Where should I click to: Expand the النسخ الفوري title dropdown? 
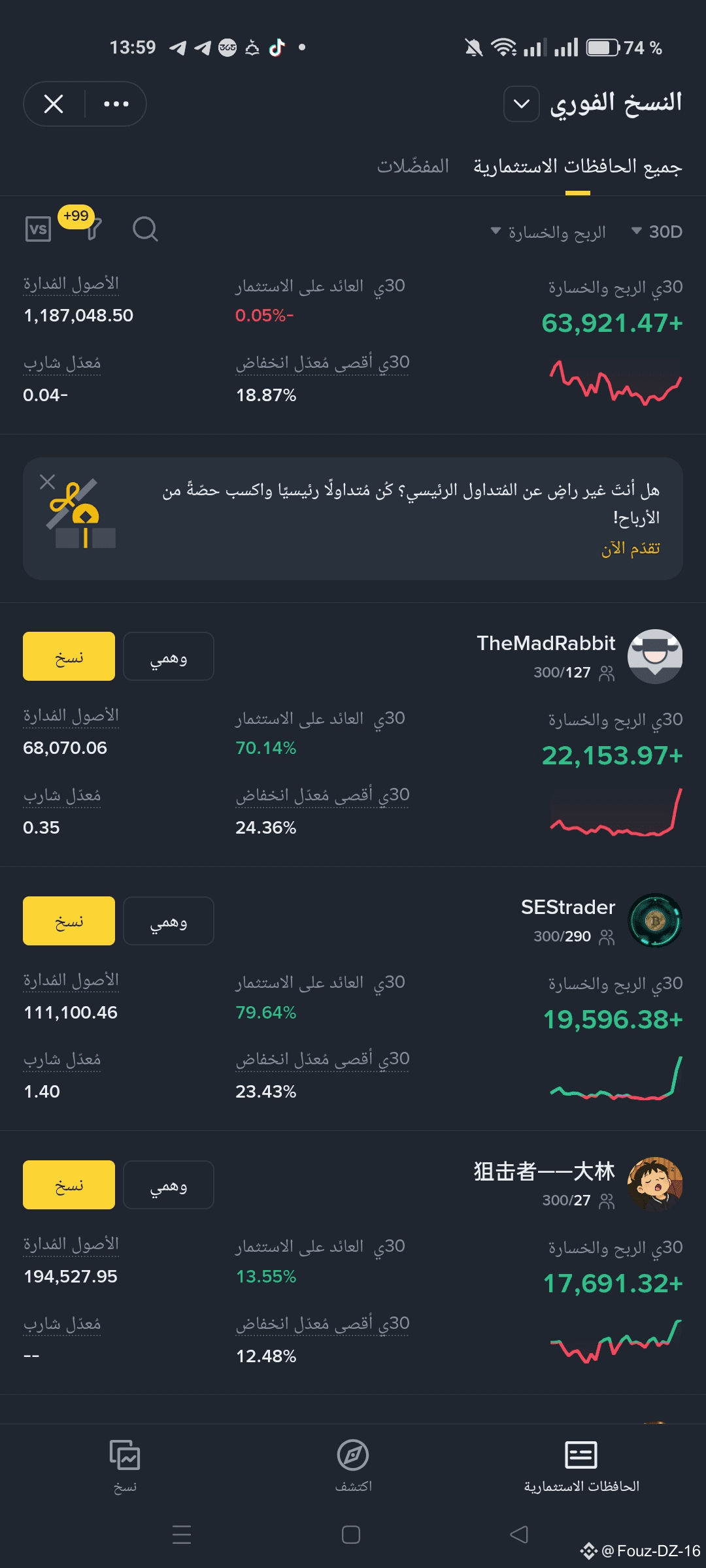(x=522, y=104)
